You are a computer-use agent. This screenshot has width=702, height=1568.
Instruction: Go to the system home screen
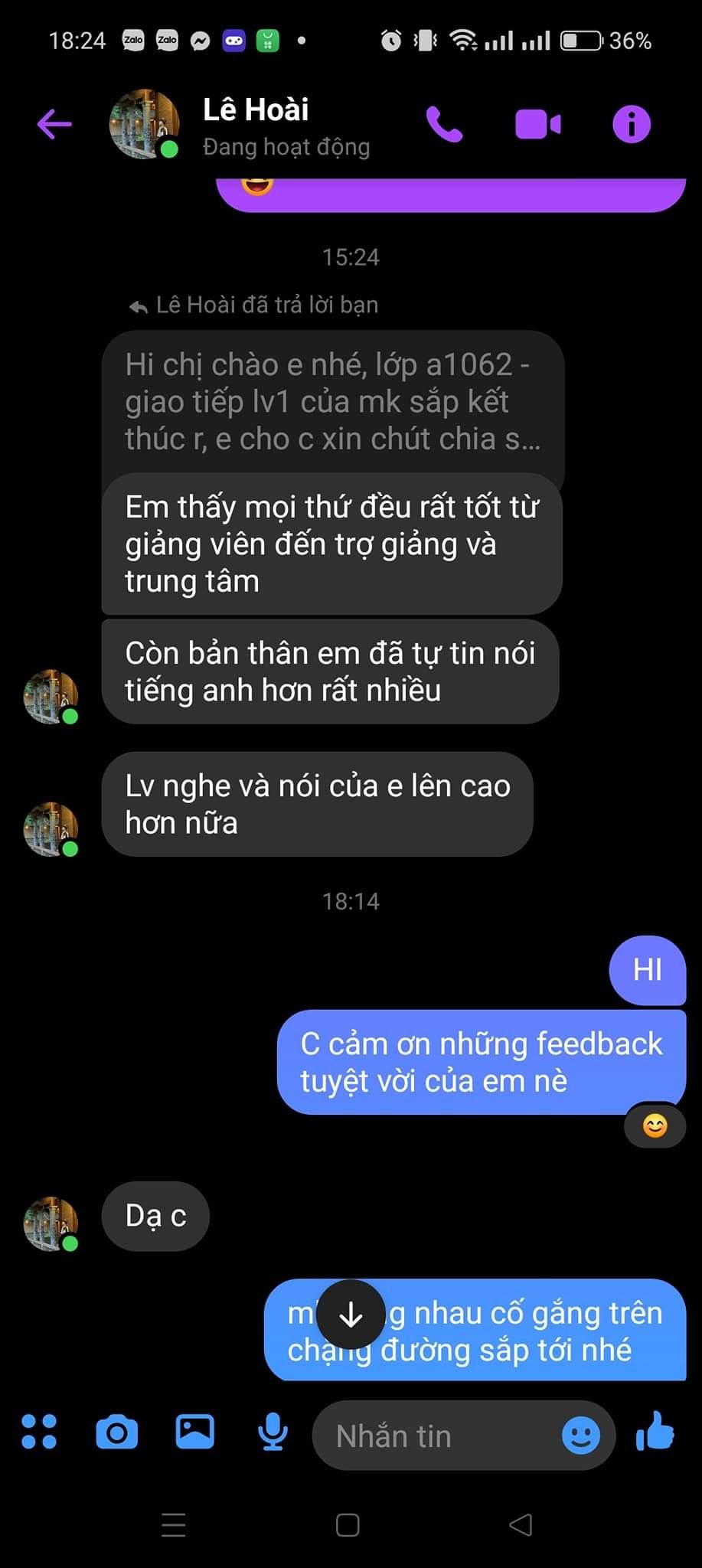click(348, 1525)
